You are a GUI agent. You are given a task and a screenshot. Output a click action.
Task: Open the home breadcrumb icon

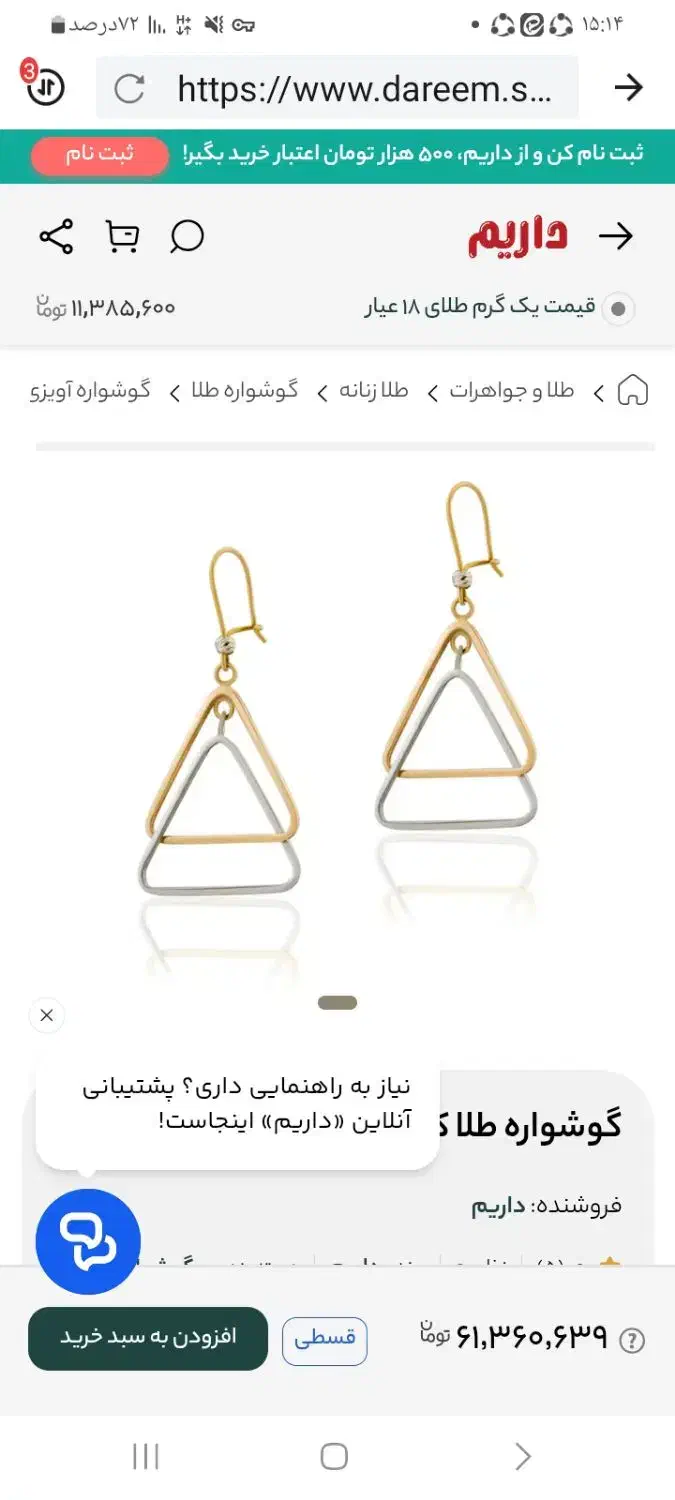pyautogui.click(x=633, y=391)
